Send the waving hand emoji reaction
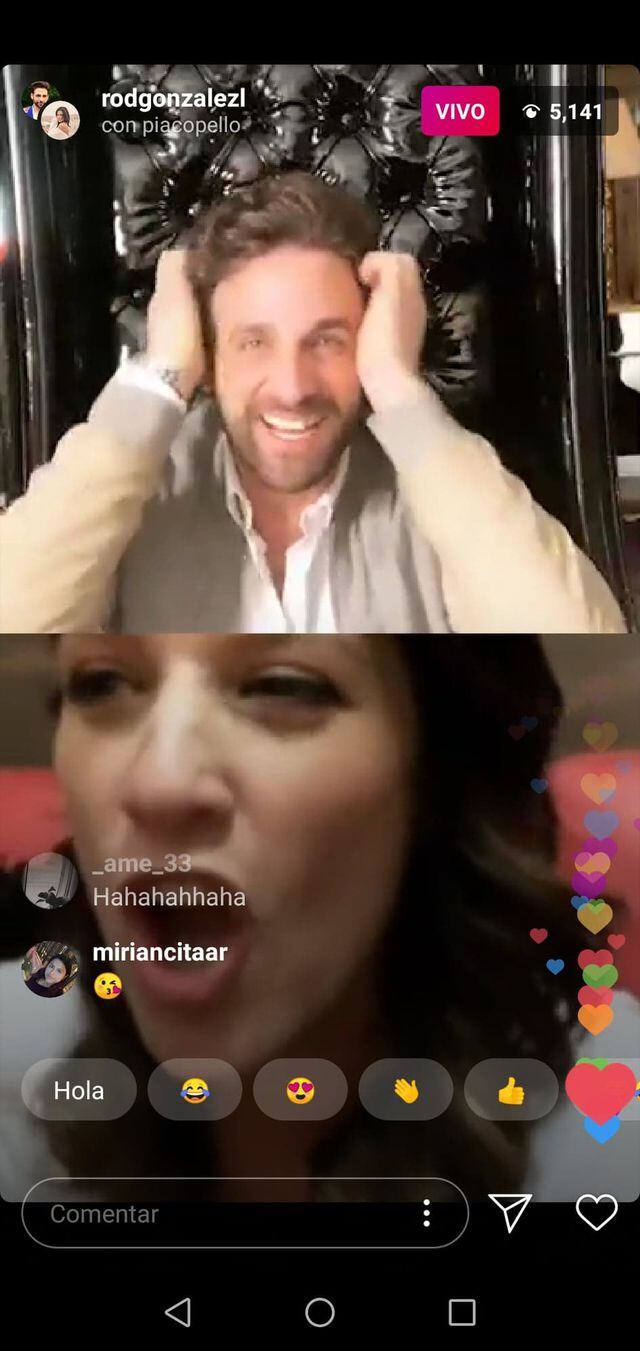The width and height of the screenshot is (640, 1351). 405,1090
